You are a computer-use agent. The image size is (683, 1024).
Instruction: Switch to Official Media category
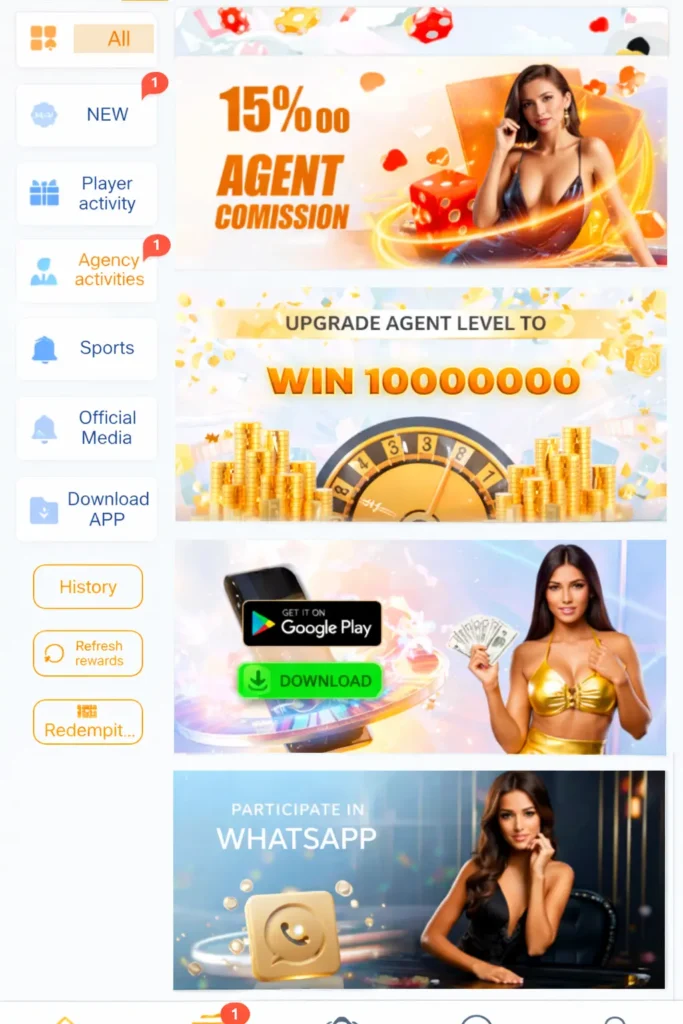(x=87, y=428)
